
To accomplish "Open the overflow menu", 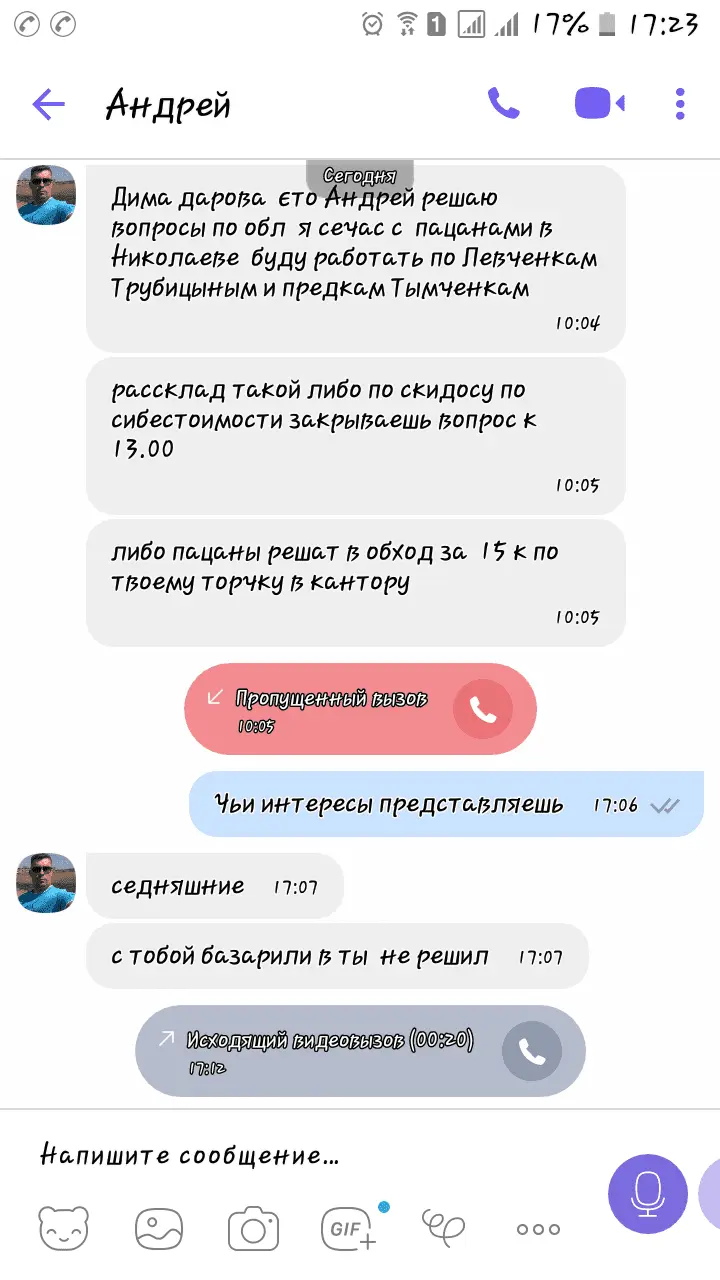I will [x=680, y=103].
